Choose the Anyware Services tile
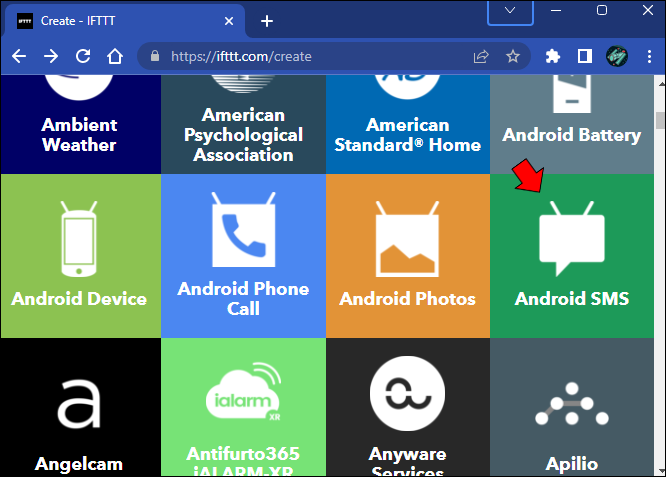The image size is (666, 477). (x=407, y=410)
